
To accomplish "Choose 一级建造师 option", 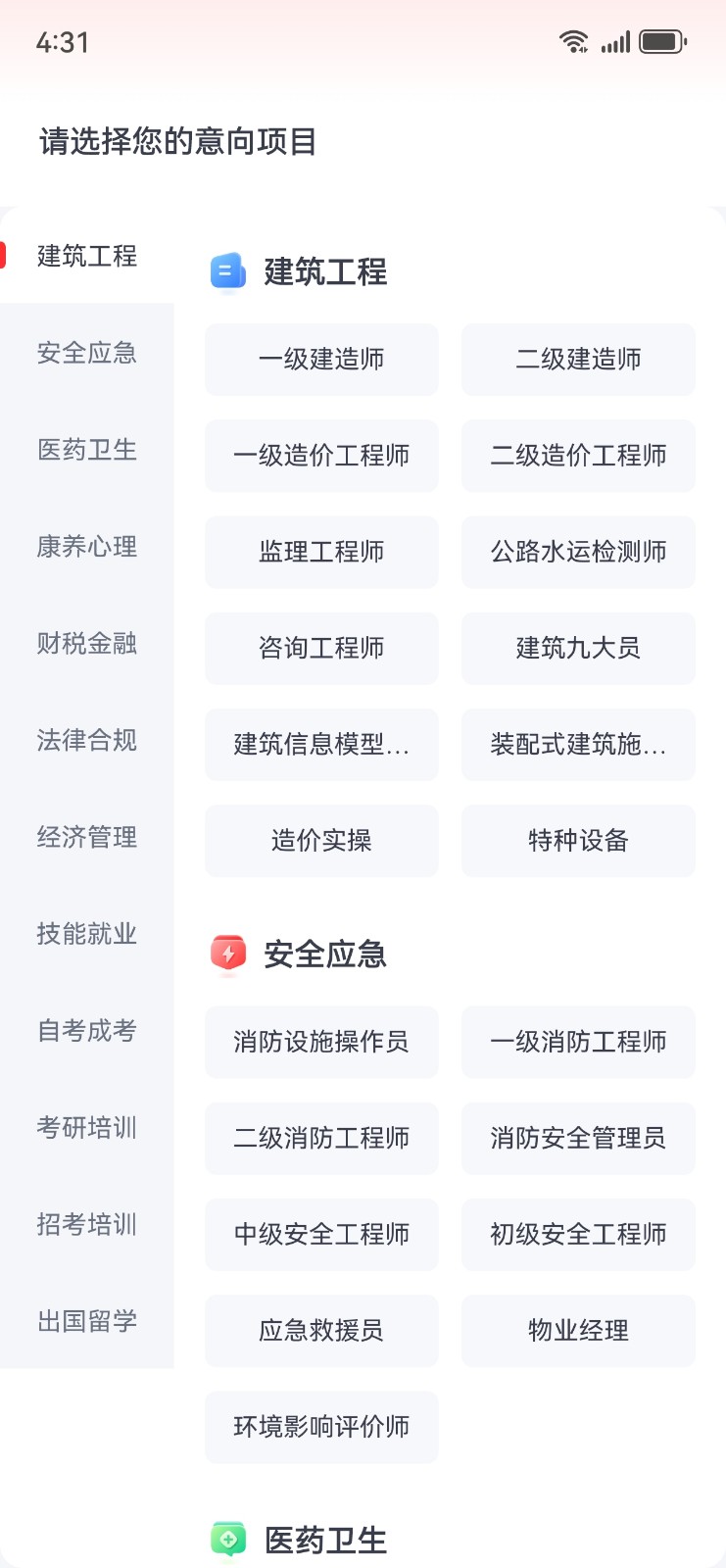I will [x=321, y=360].
